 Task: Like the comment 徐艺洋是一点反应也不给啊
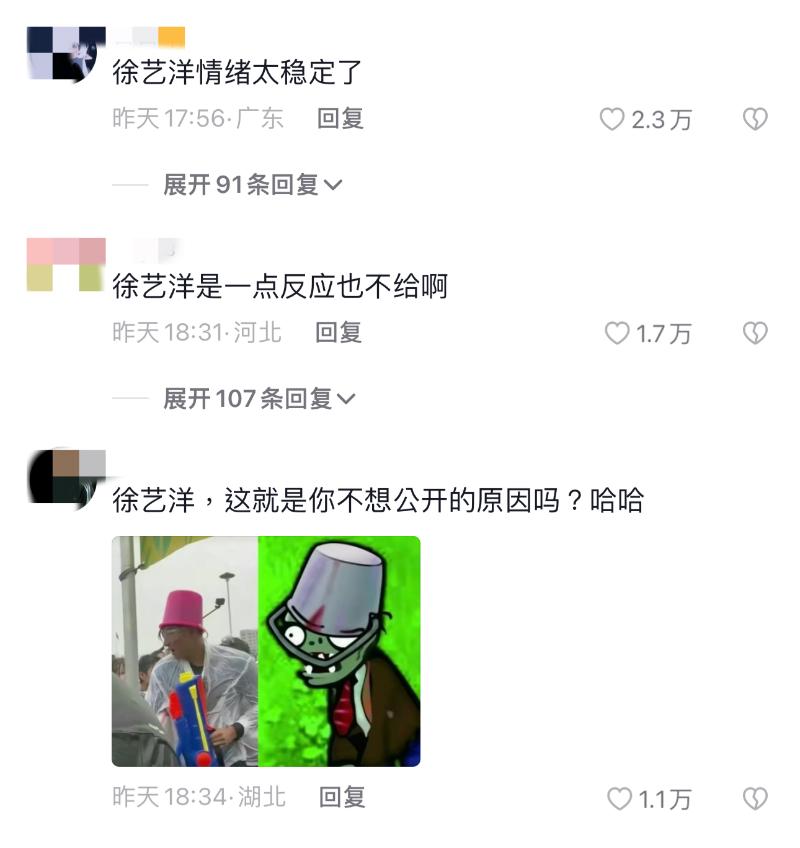tap(617, 333)
